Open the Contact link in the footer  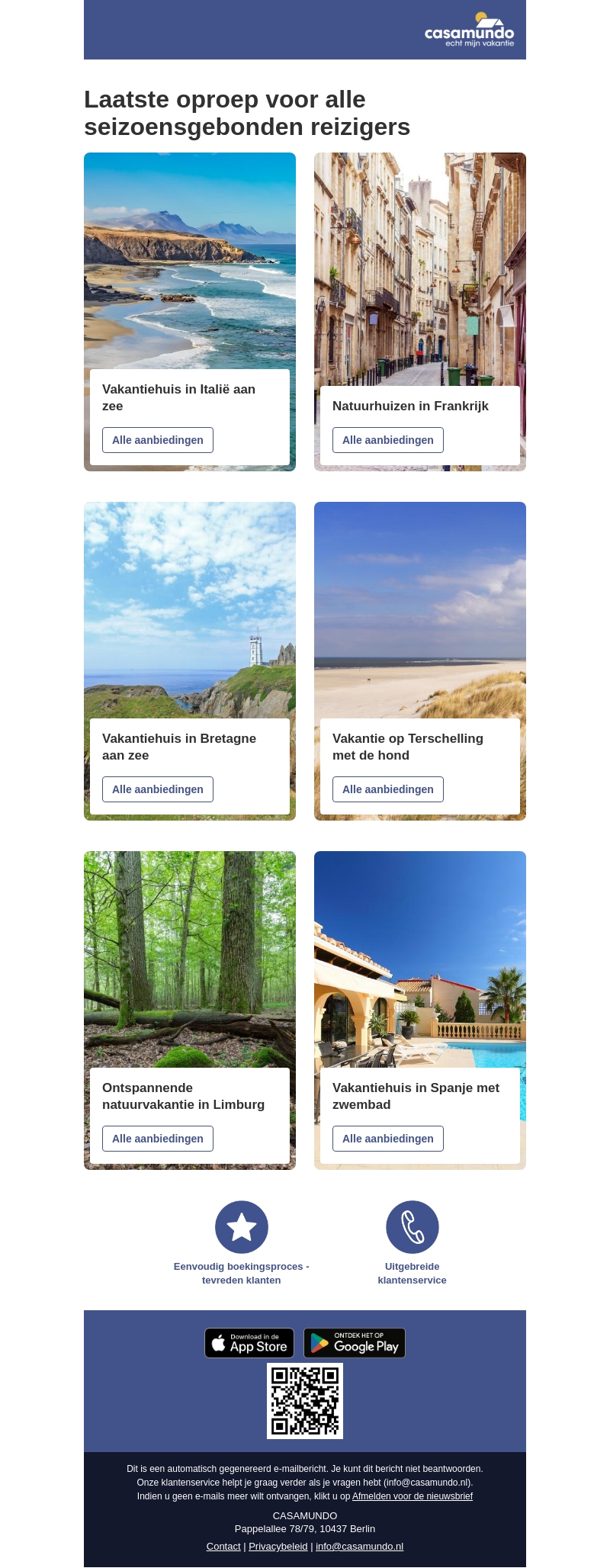pyautogui.click(x=223, y=1547)
